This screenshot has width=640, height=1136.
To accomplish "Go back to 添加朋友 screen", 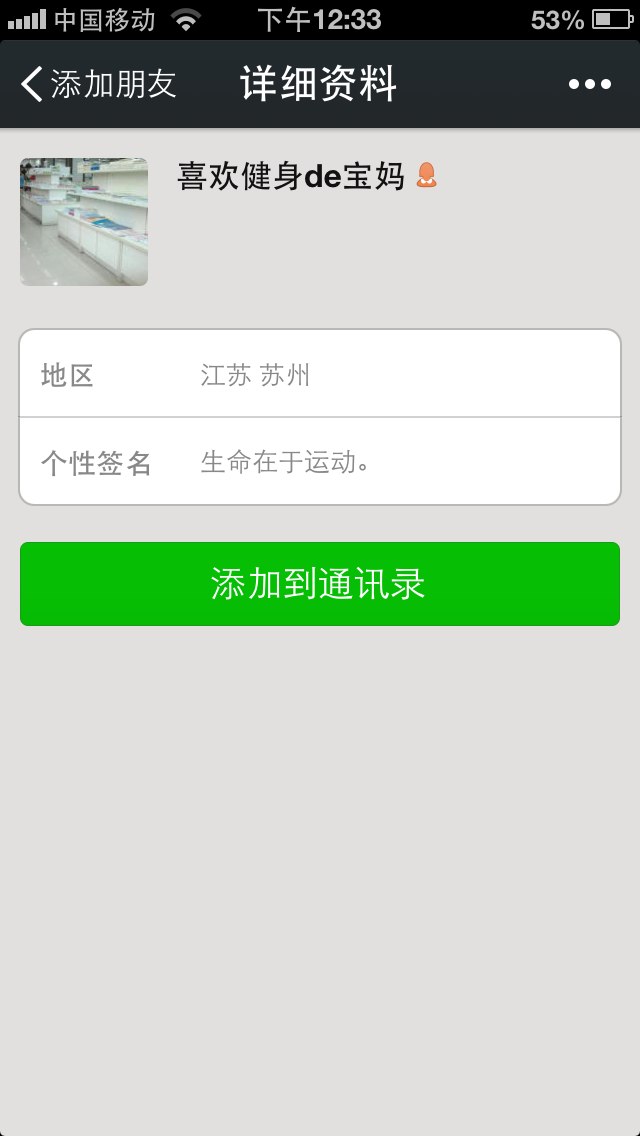I will [x=98, y=85].
